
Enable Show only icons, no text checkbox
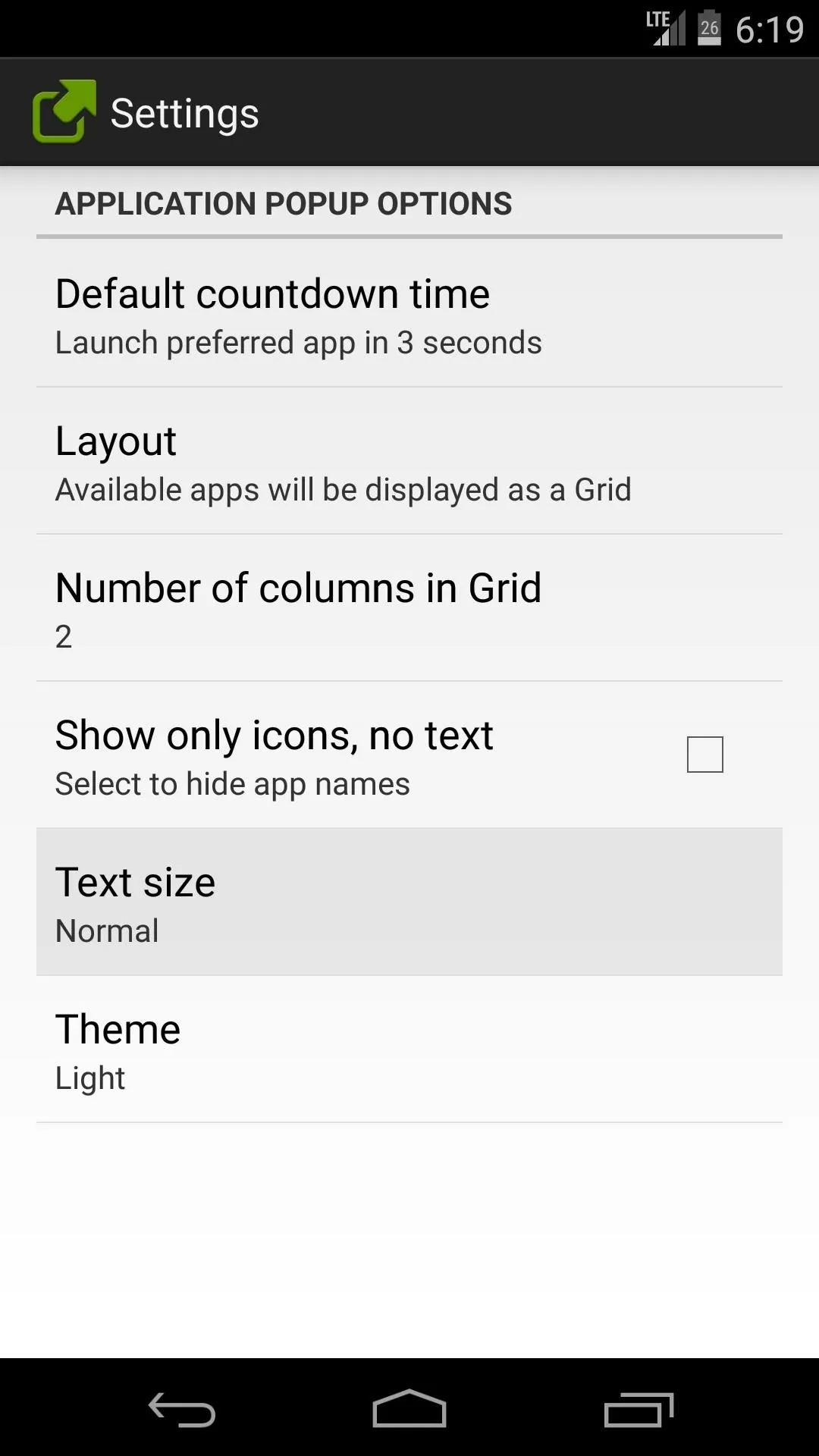point(704,755)
